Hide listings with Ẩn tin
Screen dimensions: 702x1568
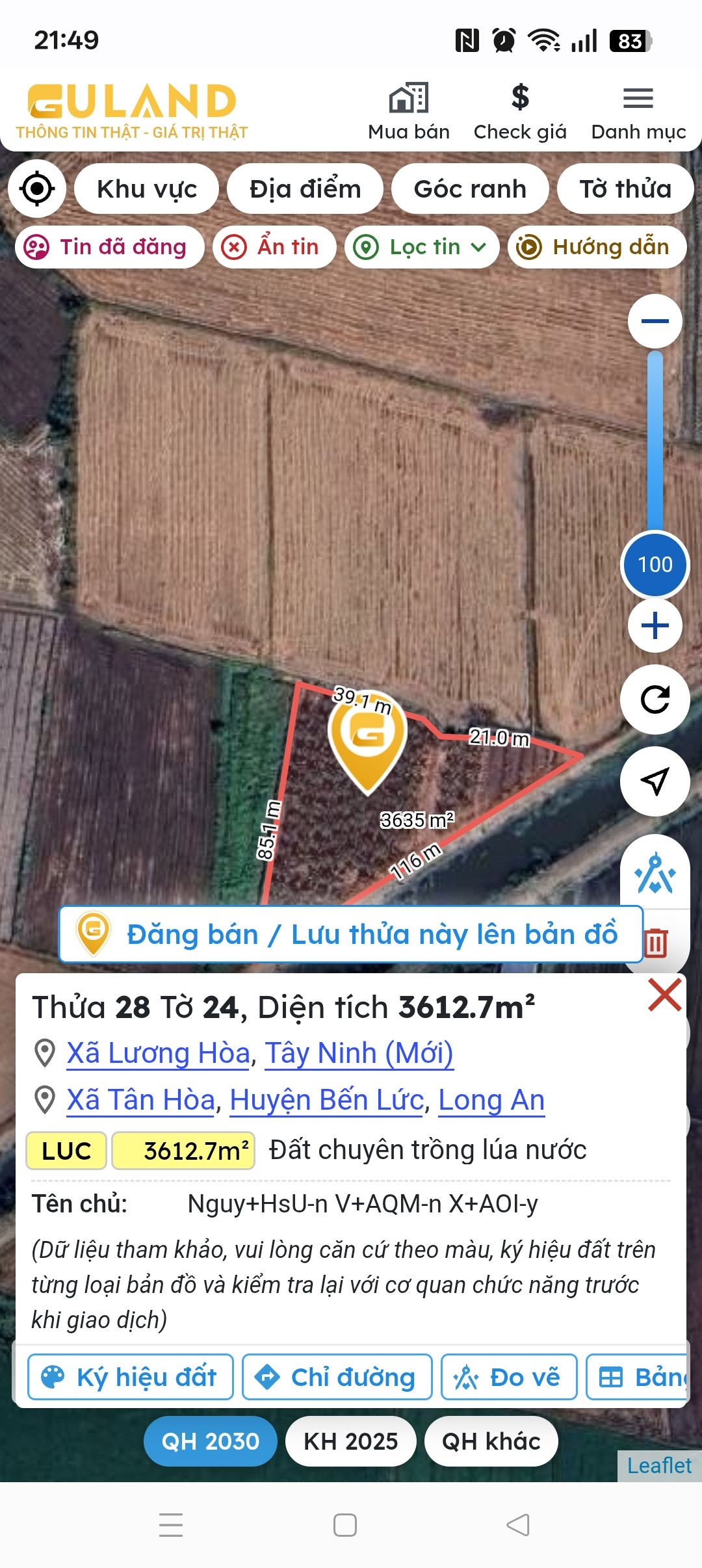click(x=274, y=247)
